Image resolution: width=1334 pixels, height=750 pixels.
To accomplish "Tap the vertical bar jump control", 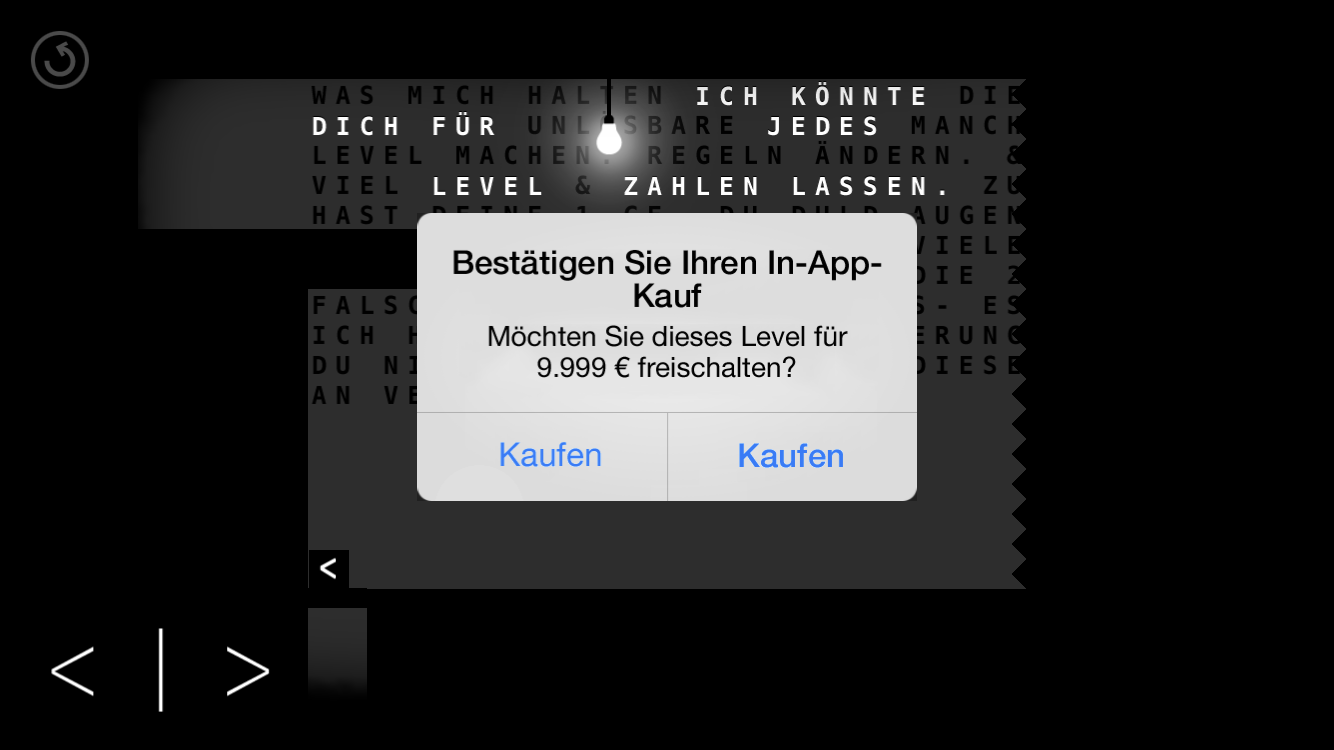I will click(161, 670).
